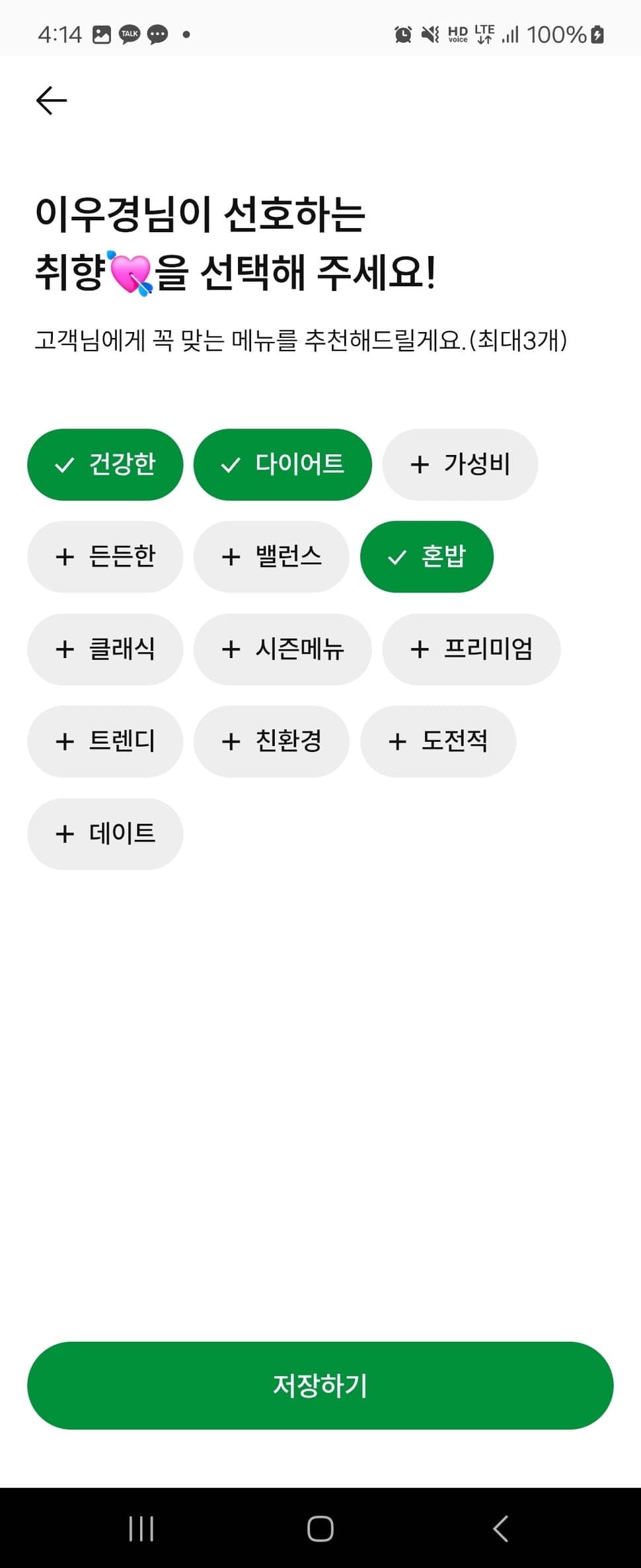Tap the 저장하기 save button
The height and width of the screenshot is (1568, 641).
[x=320, y=1386]
